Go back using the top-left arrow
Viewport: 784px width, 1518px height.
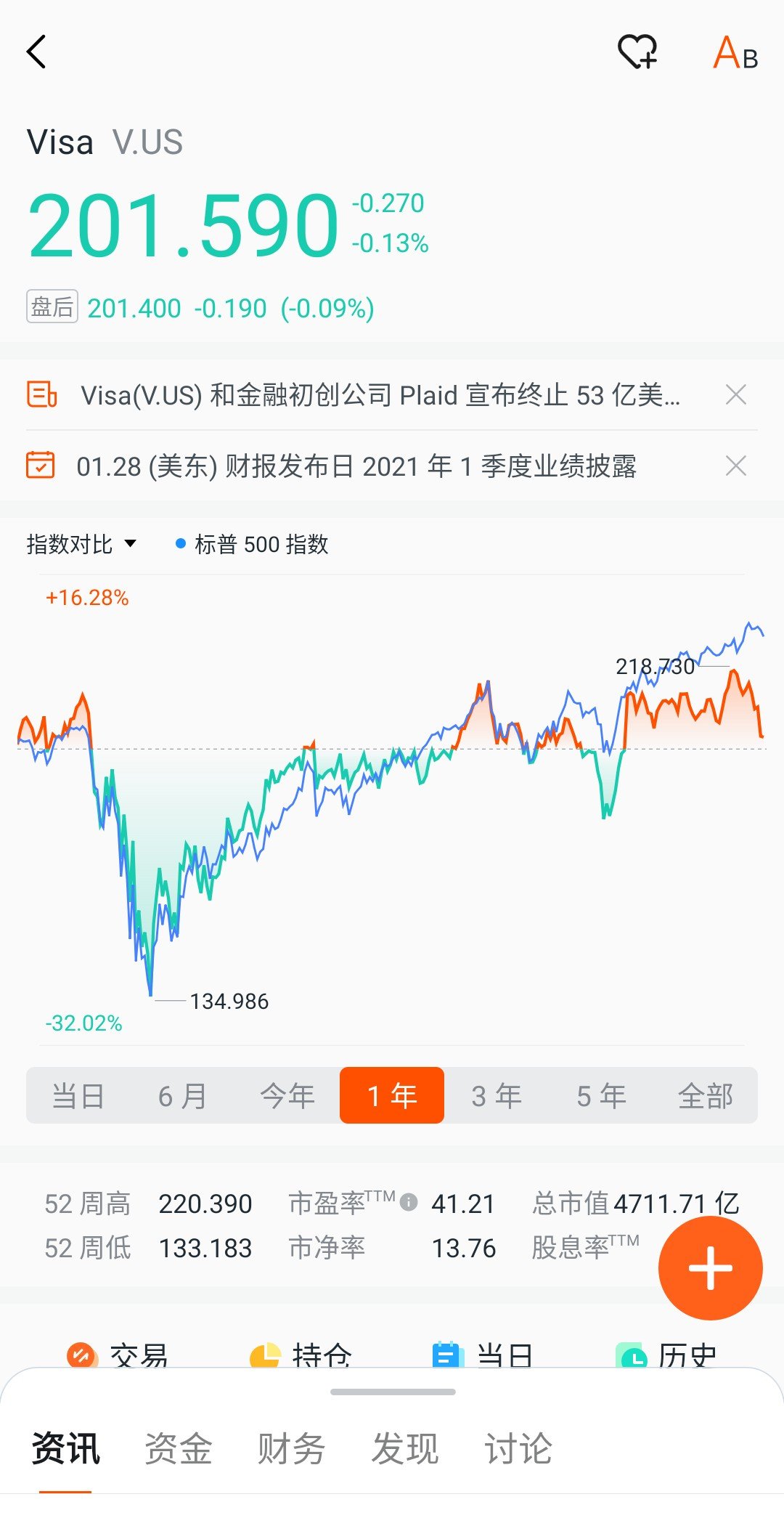tap(36, 52)
